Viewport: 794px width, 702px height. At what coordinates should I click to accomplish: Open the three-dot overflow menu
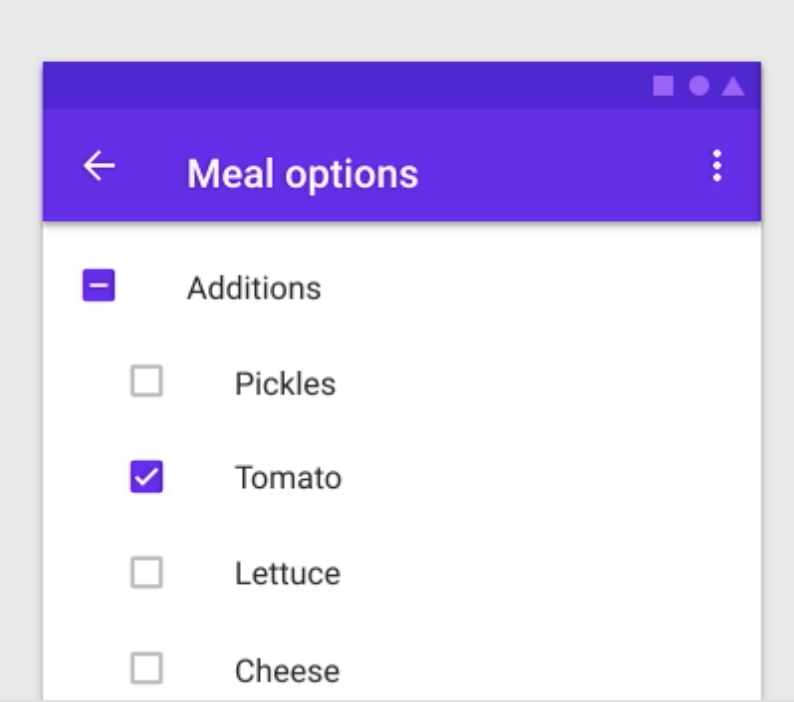716,166
